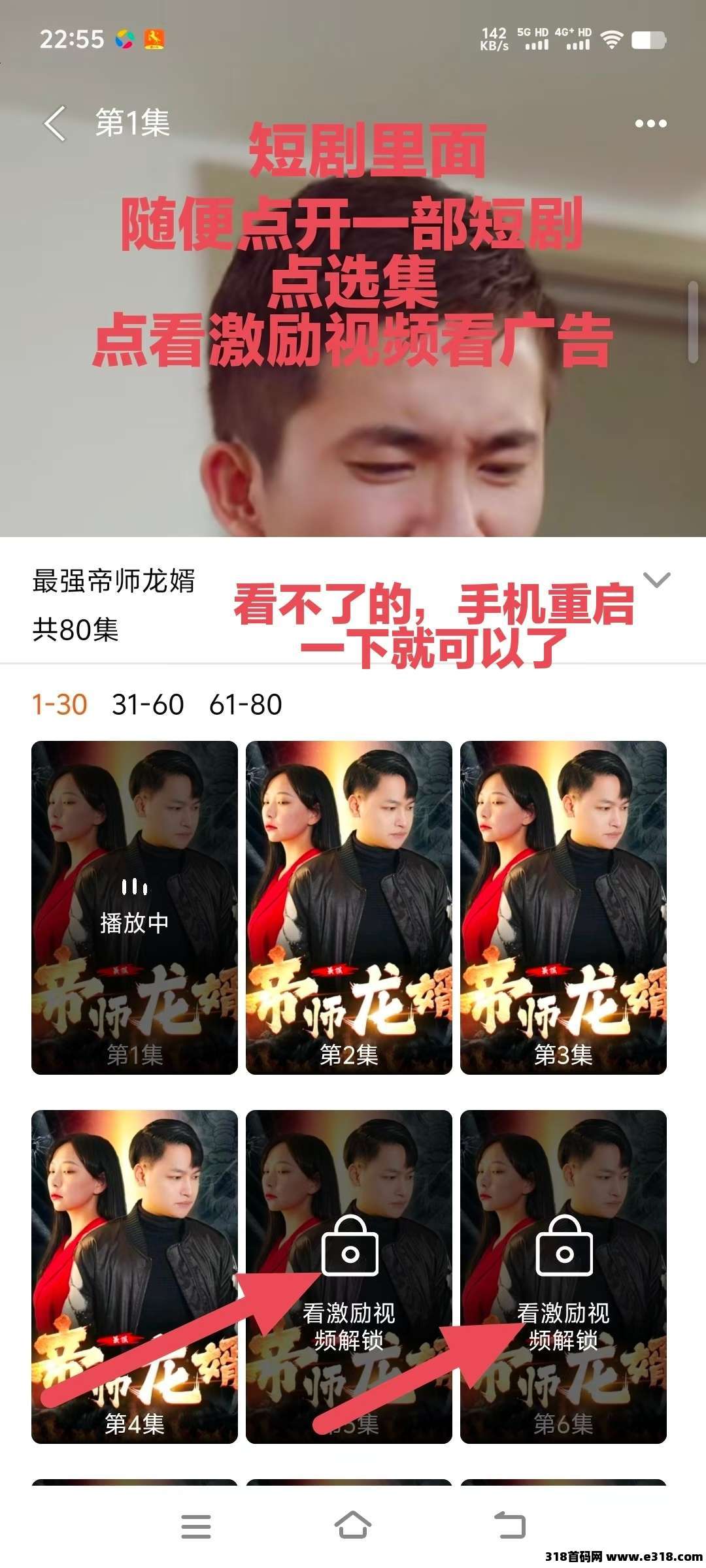Open the three-dot overflow menu
Image resolution: width=706 pixels, height=1568 pixels.
click(650, 123)
